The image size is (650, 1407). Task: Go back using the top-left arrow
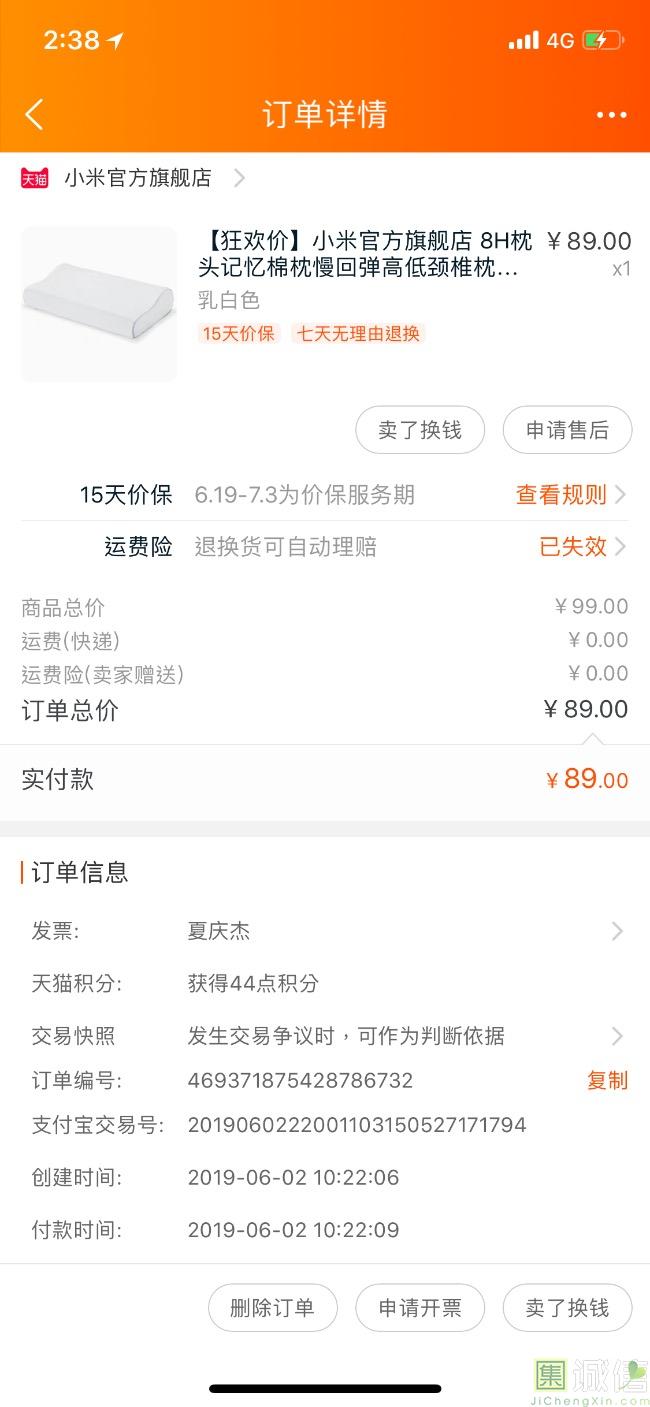click(34, 114)
